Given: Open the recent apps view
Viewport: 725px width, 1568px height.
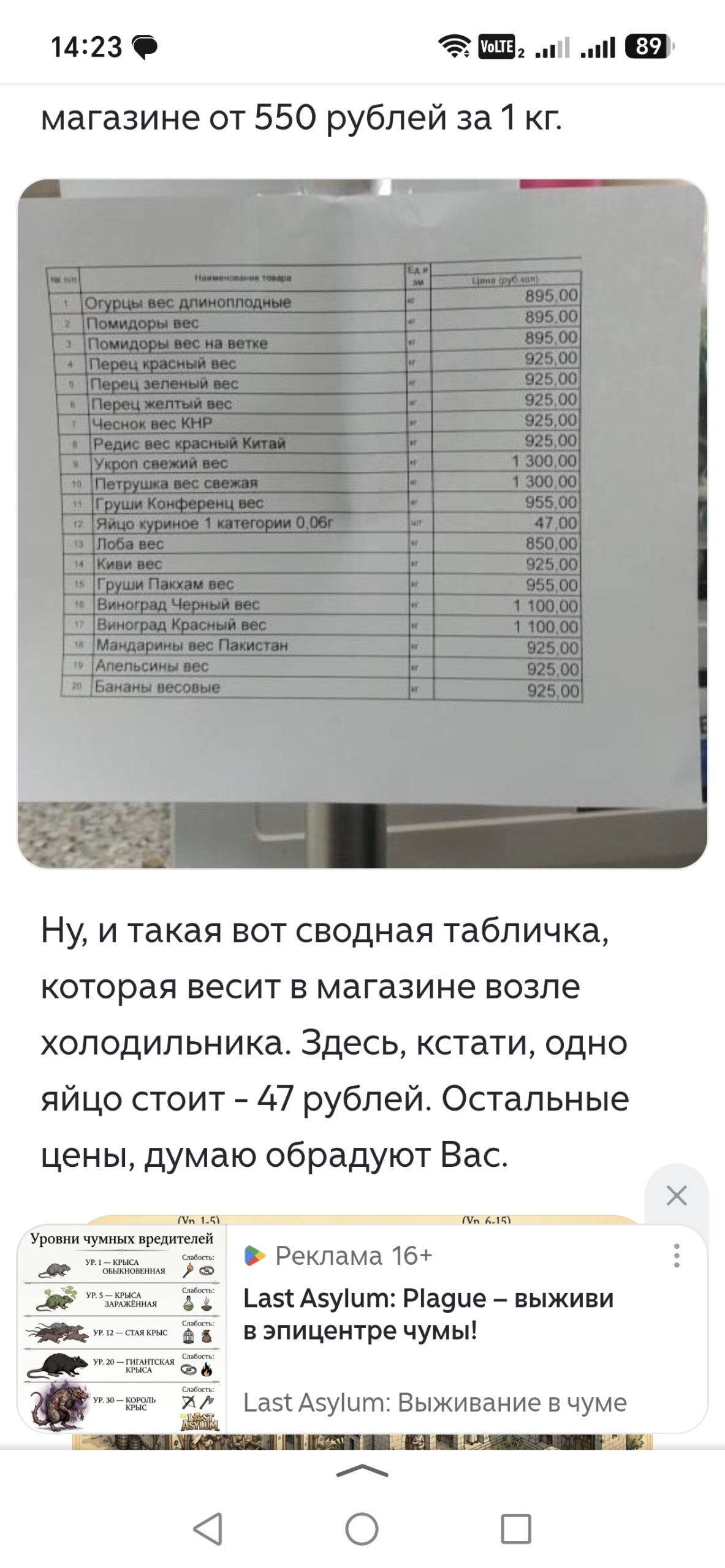Looking at the screenshot, I should click(516, 1529).
